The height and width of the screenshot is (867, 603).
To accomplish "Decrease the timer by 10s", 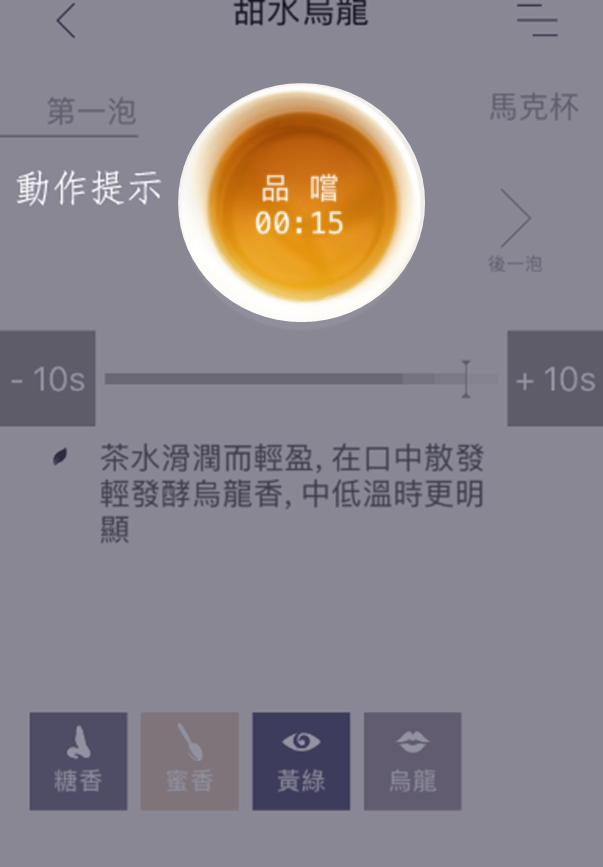I will tap(47, 379).
